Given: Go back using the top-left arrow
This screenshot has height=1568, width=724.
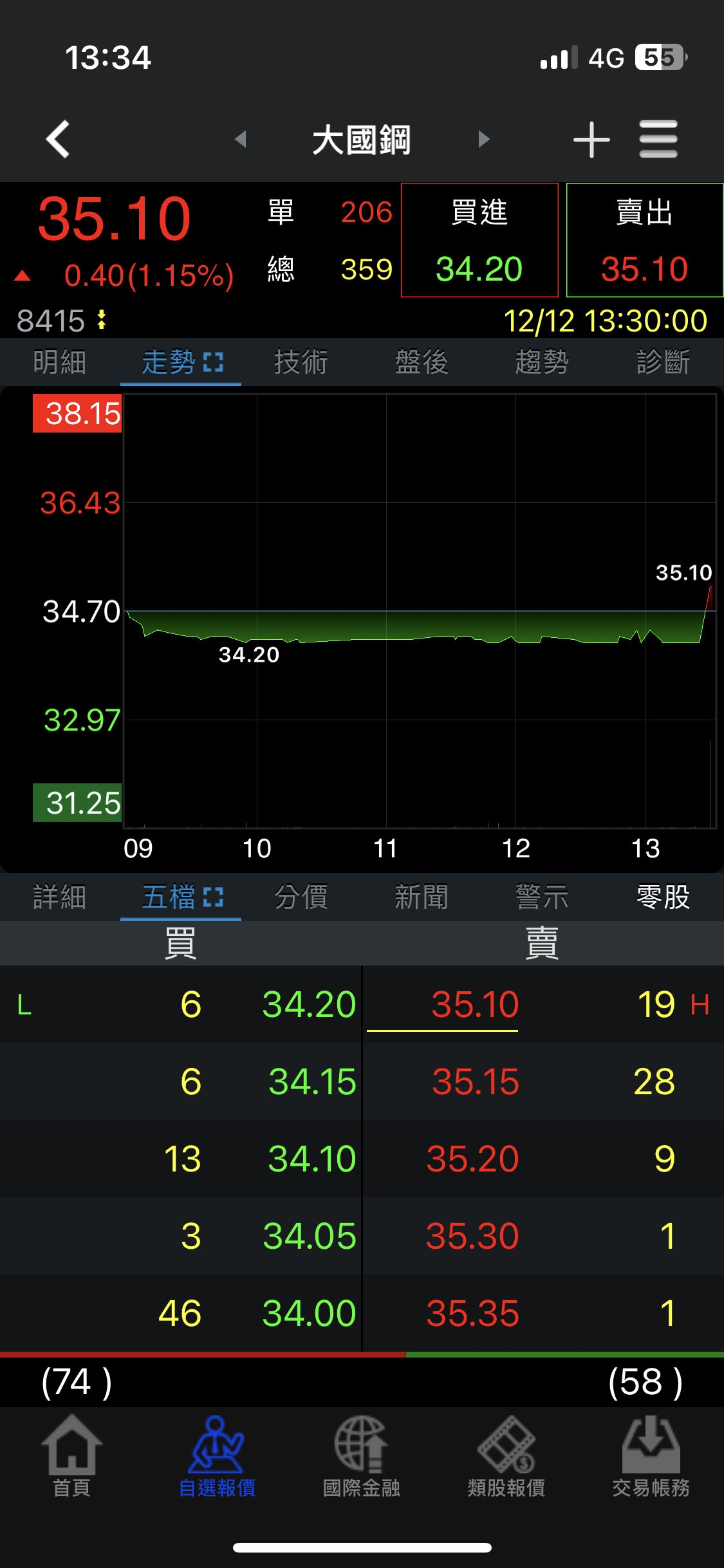Looking at the screenshot, I should pyautogui.click(x=58, y=139).
